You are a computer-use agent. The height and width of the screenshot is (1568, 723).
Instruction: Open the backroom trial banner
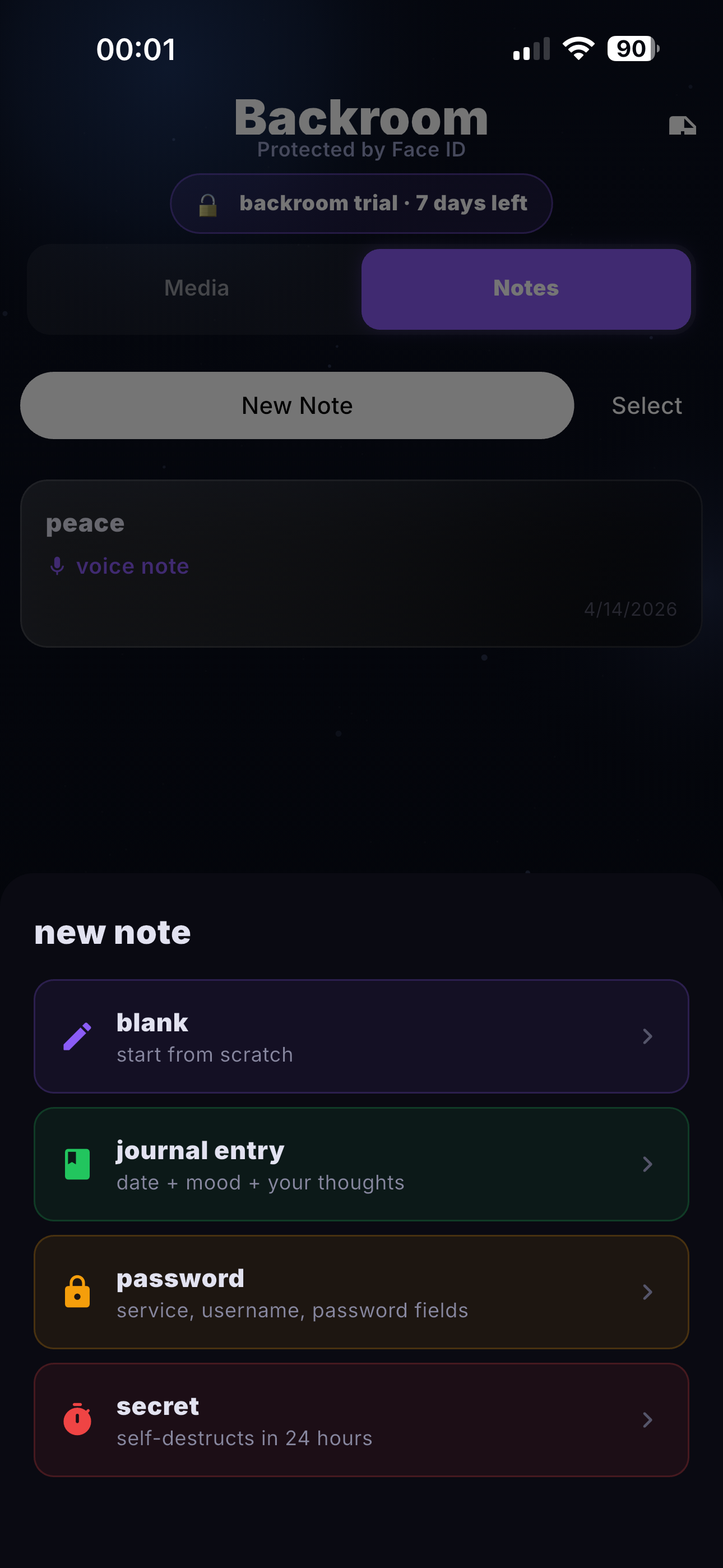coord(361,204)
